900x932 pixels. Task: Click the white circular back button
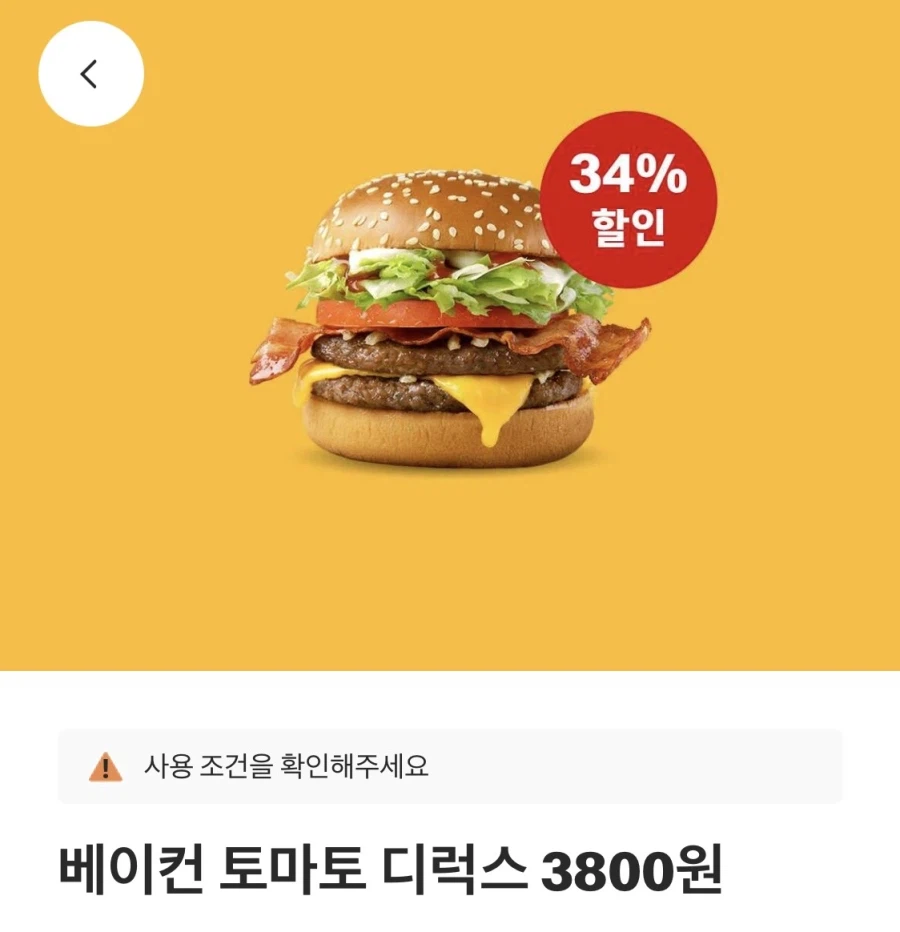(92, 72)
